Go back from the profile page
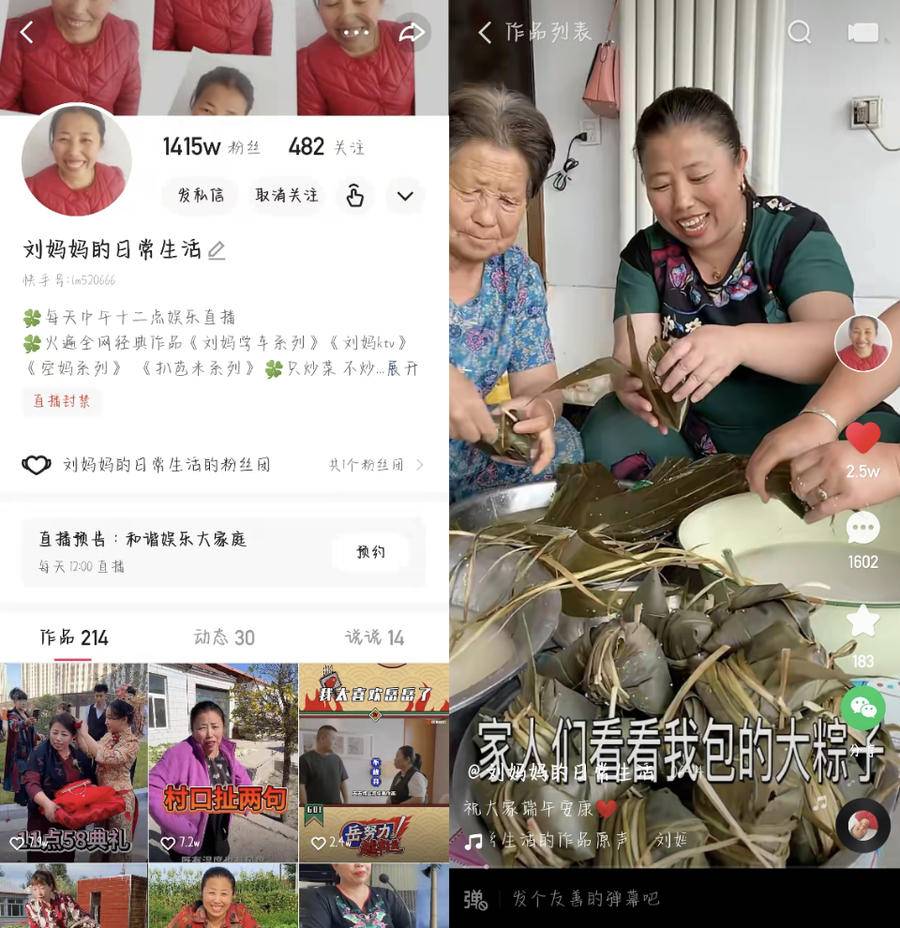Screen dimensions: 900x928 tap(27, 32)
